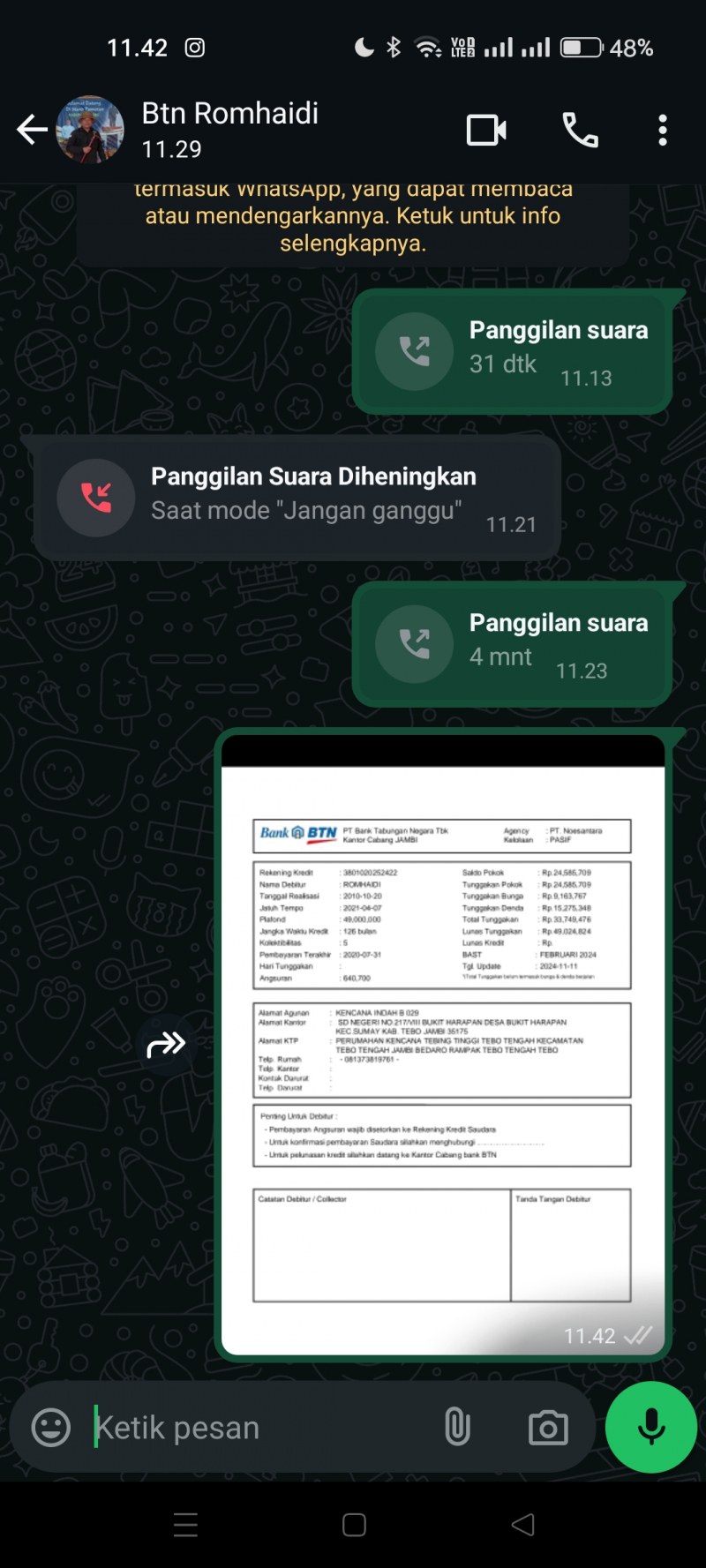The height and width of the screenshot is (1568, 706).
Task: Open Btn Romhaidi's contact profile
Action: pos(229,129)
